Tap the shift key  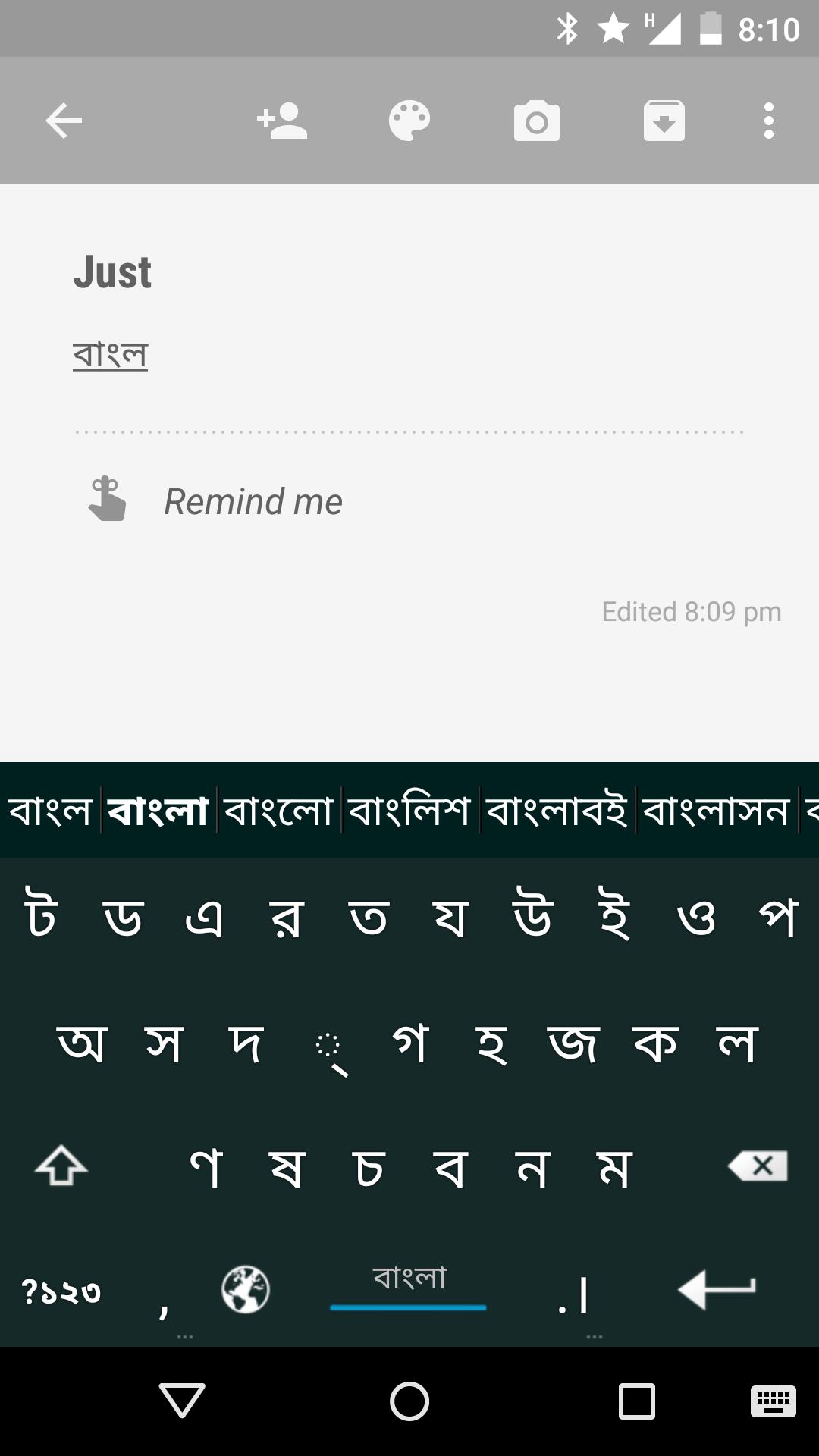[x=61, y=1166]
